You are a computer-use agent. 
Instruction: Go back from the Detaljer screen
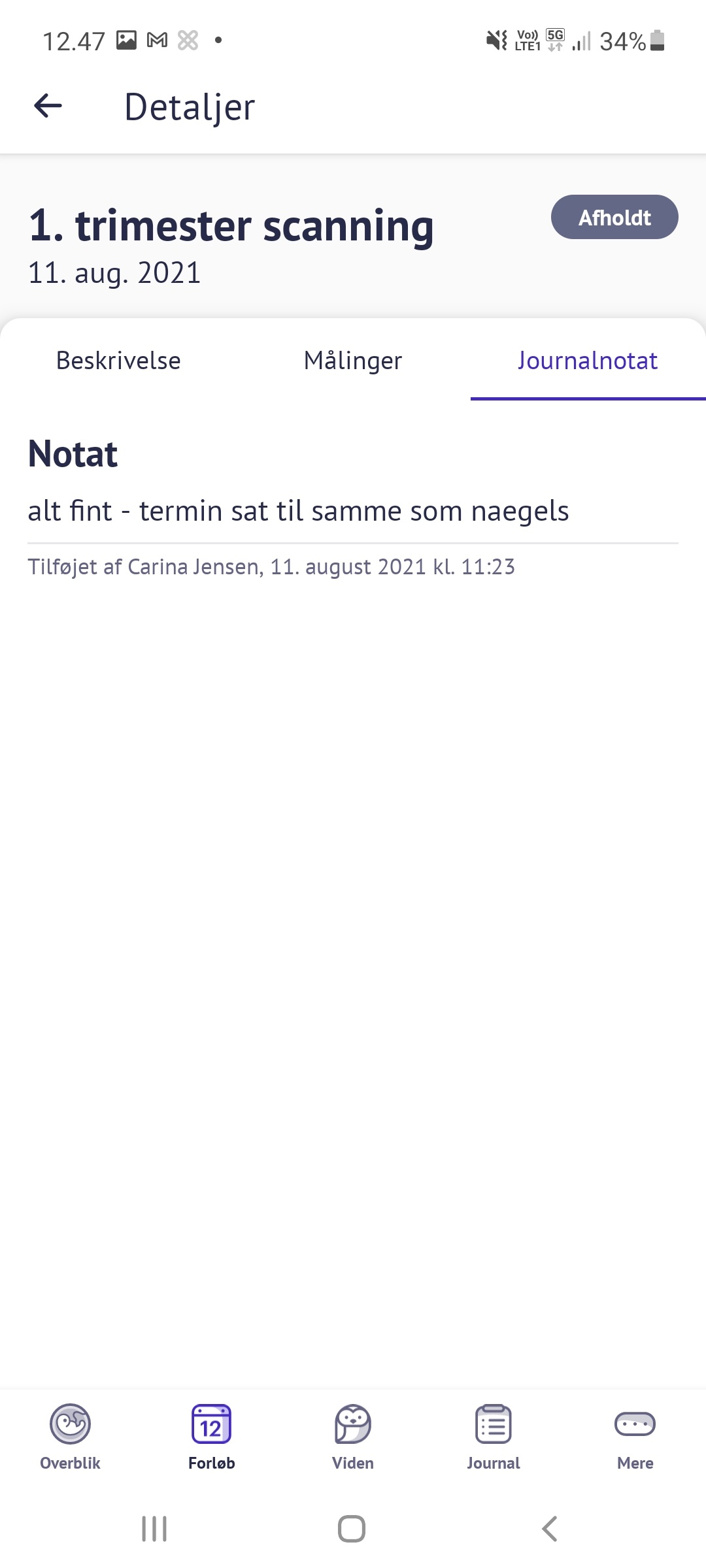click(x=48, y=106)
